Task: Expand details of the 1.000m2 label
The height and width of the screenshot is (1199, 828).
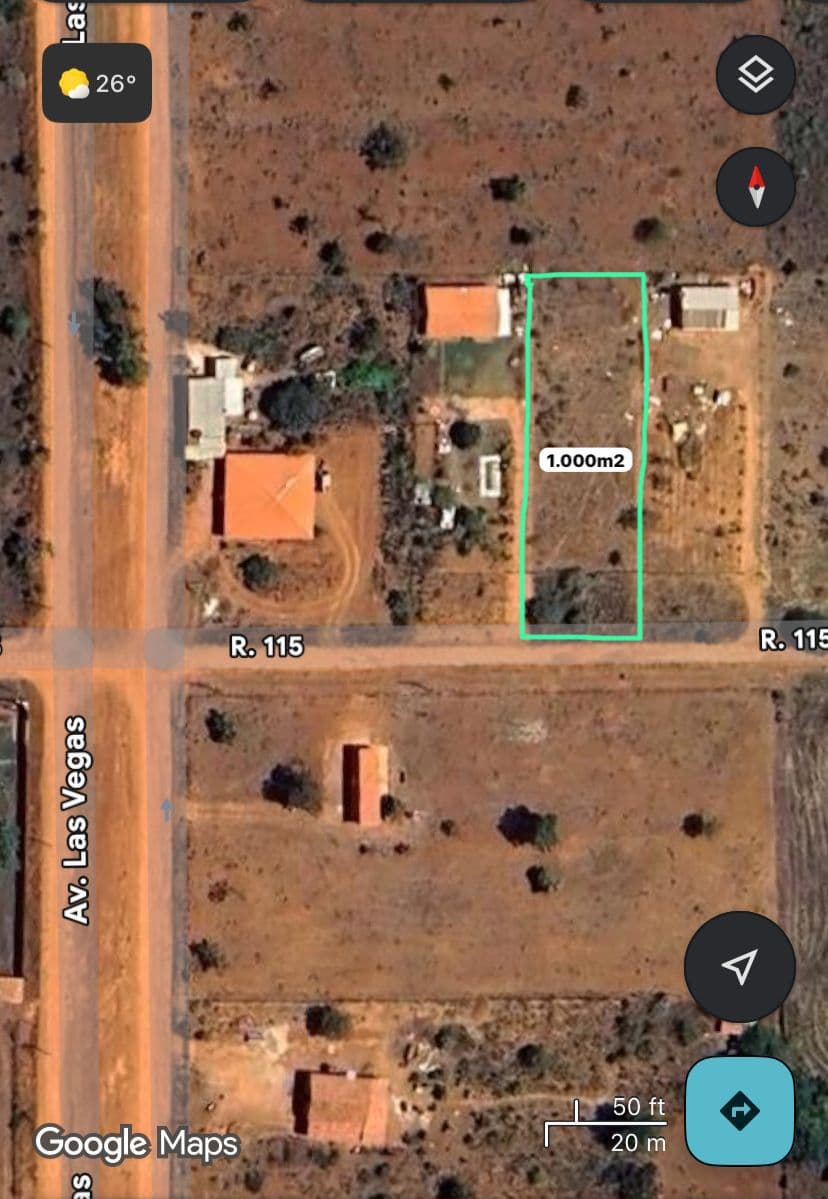Action: pos(586,462)
